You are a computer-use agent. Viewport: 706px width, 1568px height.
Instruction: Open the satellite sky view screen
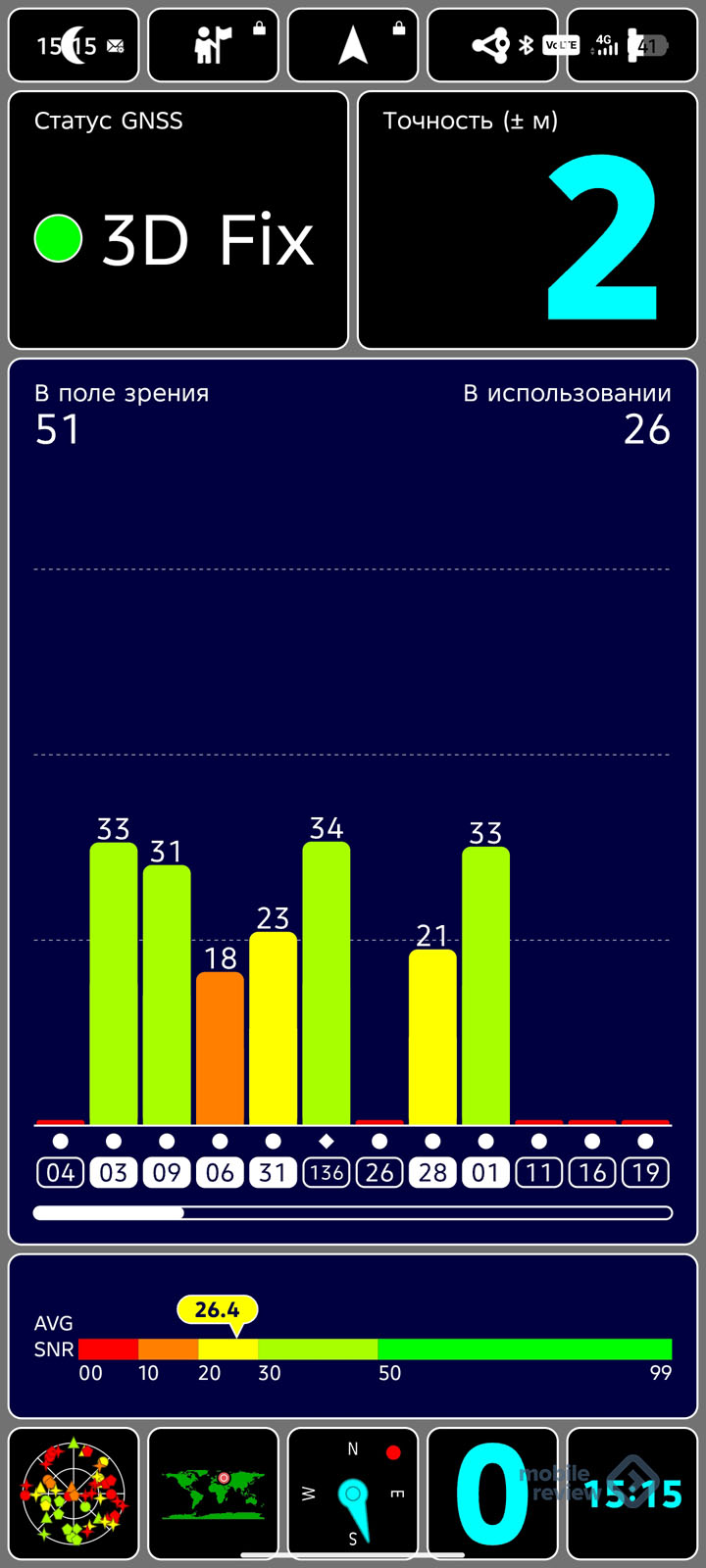(x=74, y=1494)
